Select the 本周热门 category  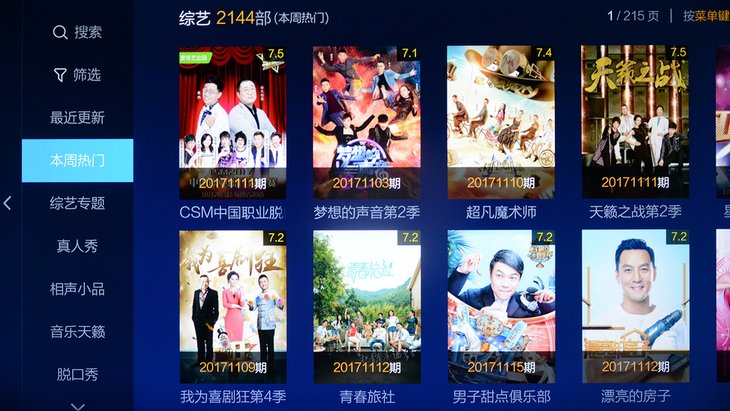pyautogui.click(x=77, y=160)
